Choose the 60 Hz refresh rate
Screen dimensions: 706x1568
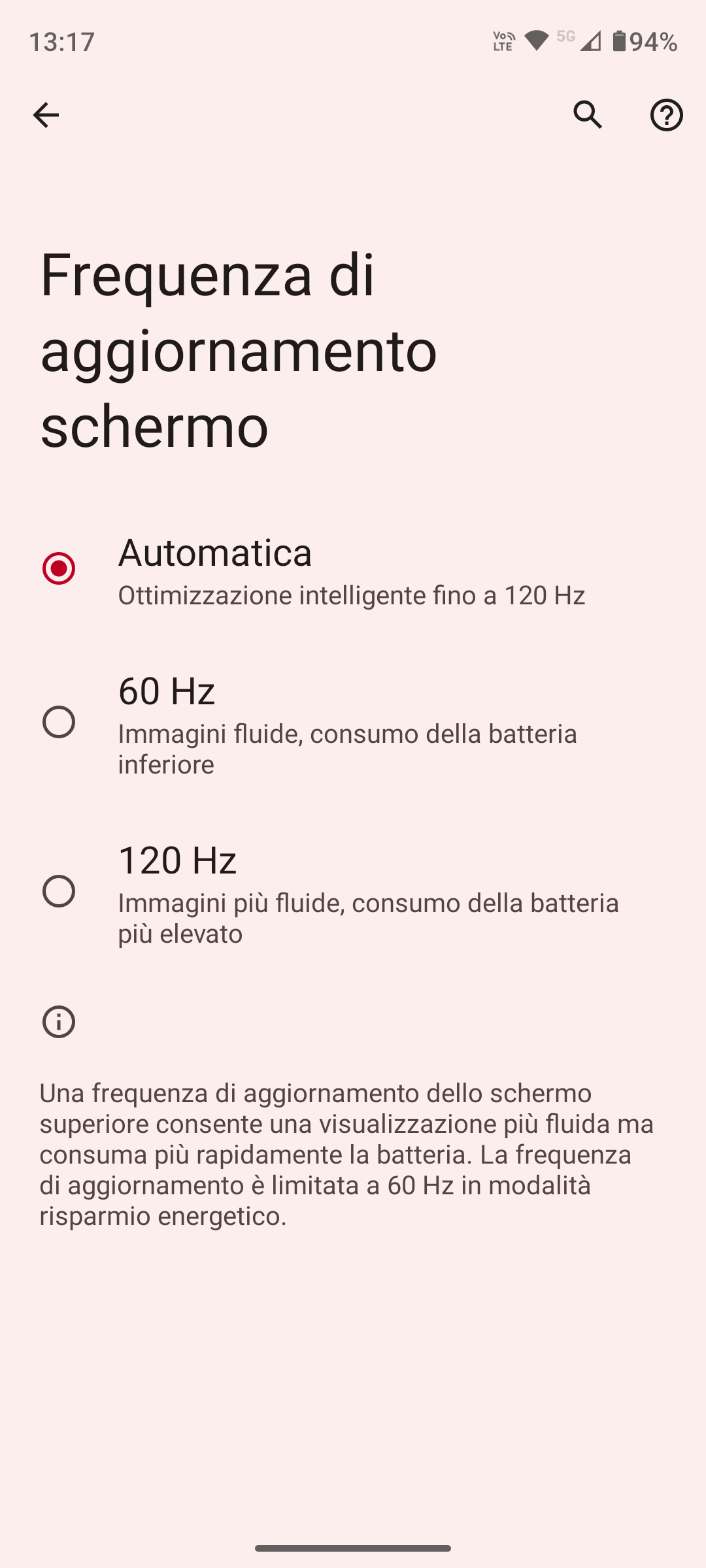point(353,723)
